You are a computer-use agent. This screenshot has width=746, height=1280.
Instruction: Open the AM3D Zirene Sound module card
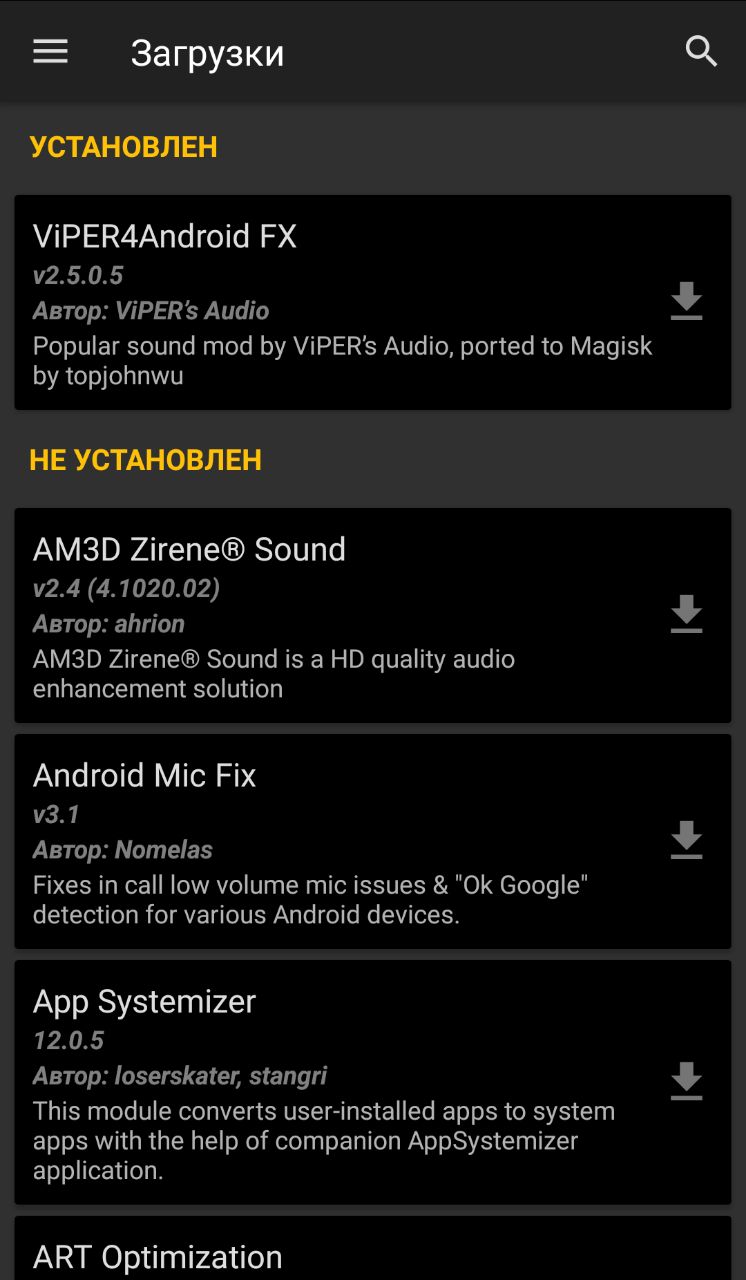pos(340,615)
